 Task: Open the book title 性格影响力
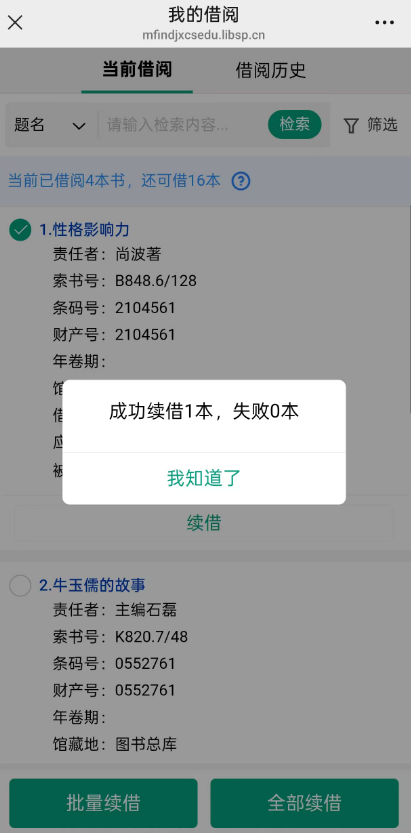84,230
